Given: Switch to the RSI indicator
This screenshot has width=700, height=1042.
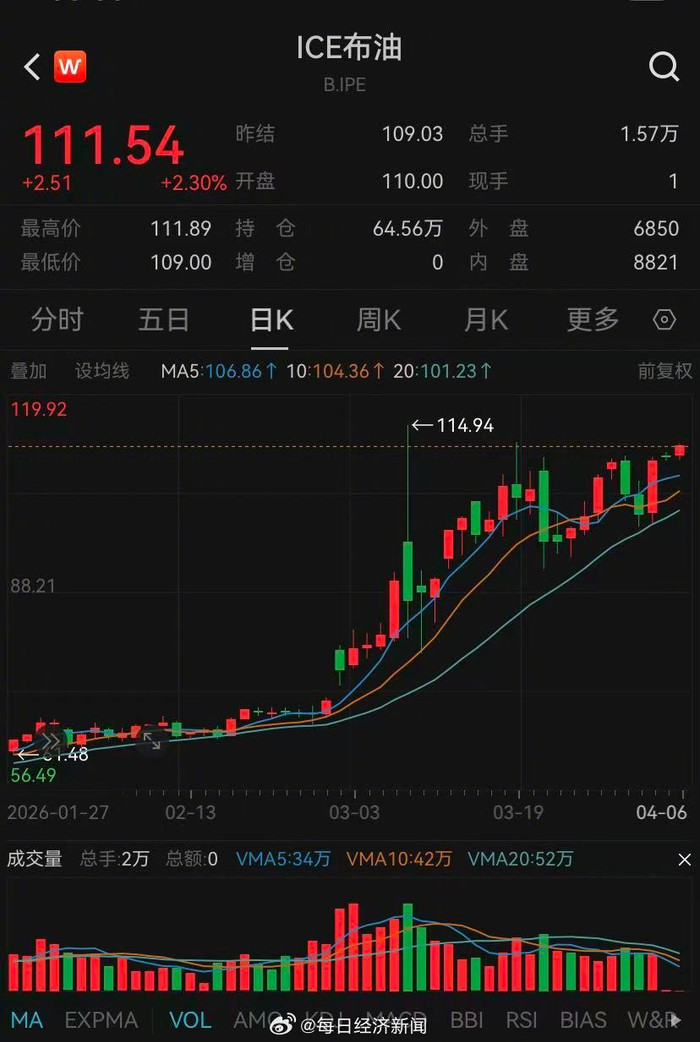Looking at the screenshot, I should click(520, 1020).
